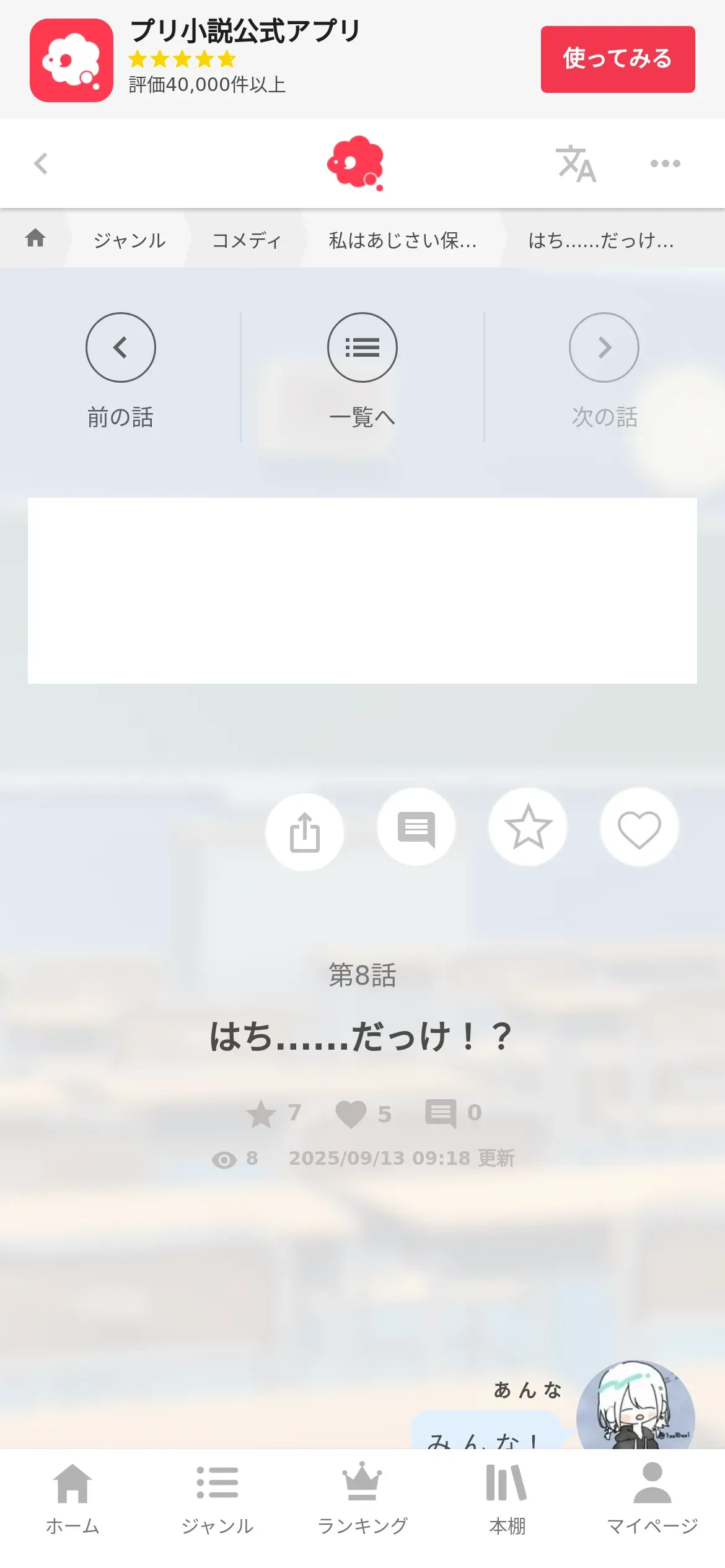This screenshot has height=1568, width=725.
Task: Open the home breadcrumb icon
Action: coord(35,238)
